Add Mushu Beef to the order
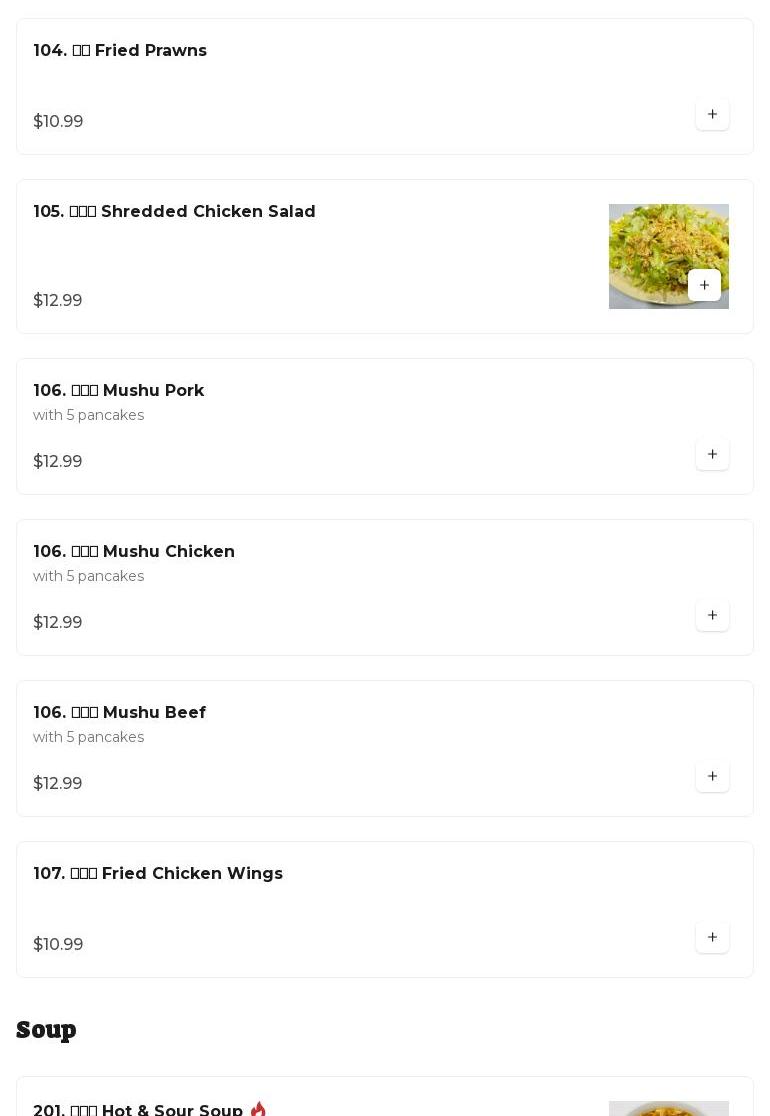The image size is (770, 1116). click(x=712, y=777)
